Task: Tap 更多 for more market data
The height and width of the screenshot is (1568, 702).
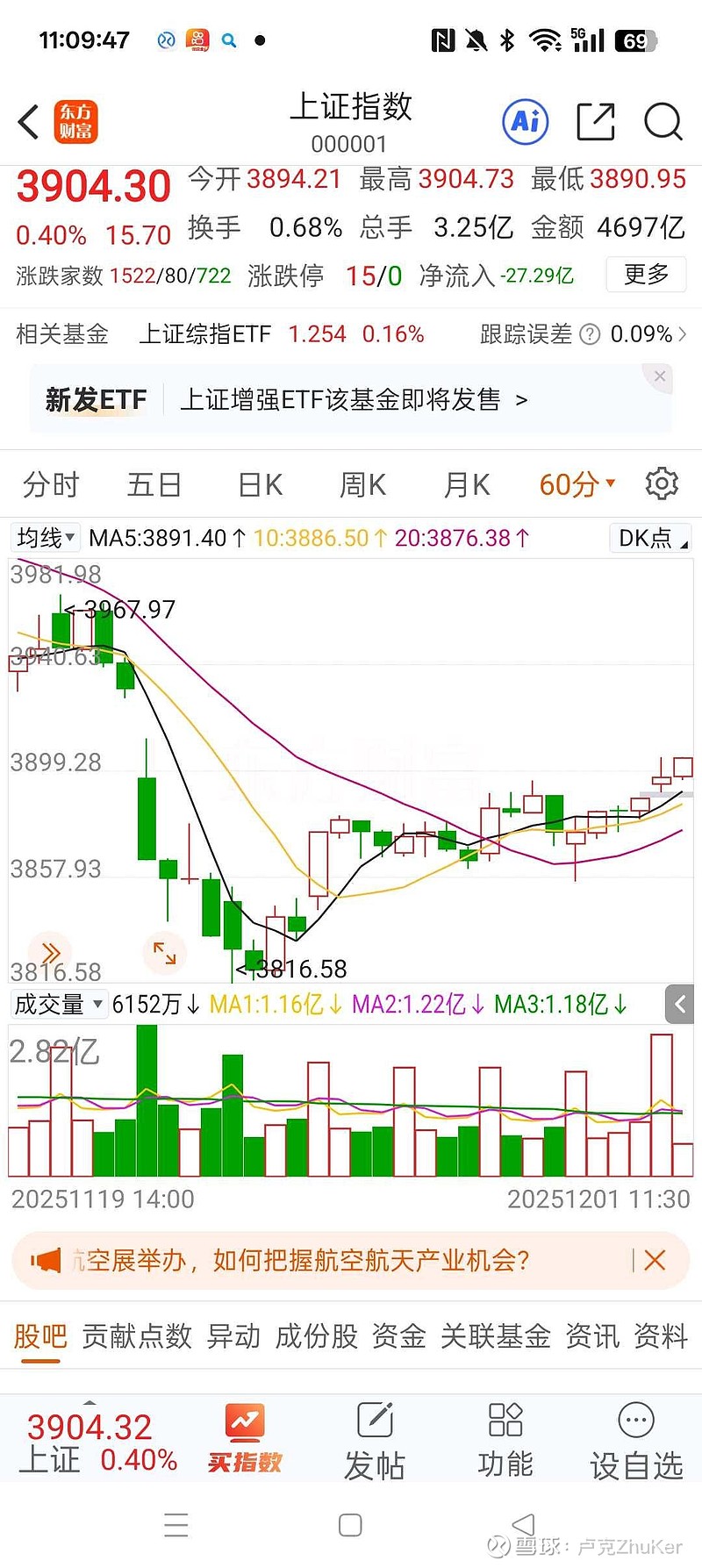Action: 646,276
